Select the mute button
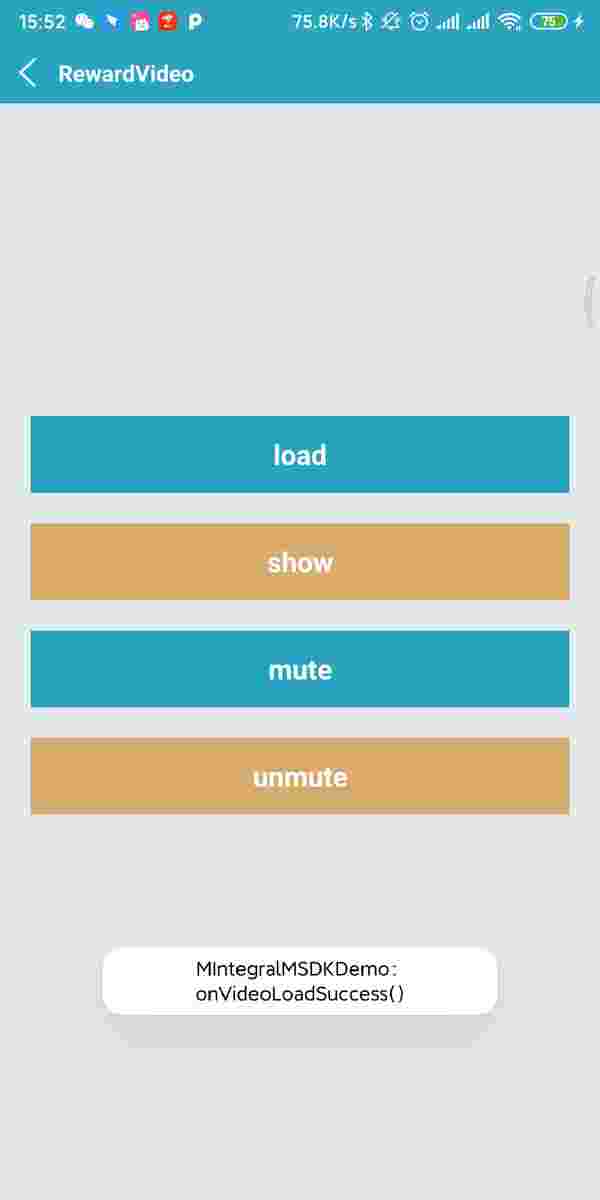The width and height of the screenshot is (600, 1200). point(300,669)
